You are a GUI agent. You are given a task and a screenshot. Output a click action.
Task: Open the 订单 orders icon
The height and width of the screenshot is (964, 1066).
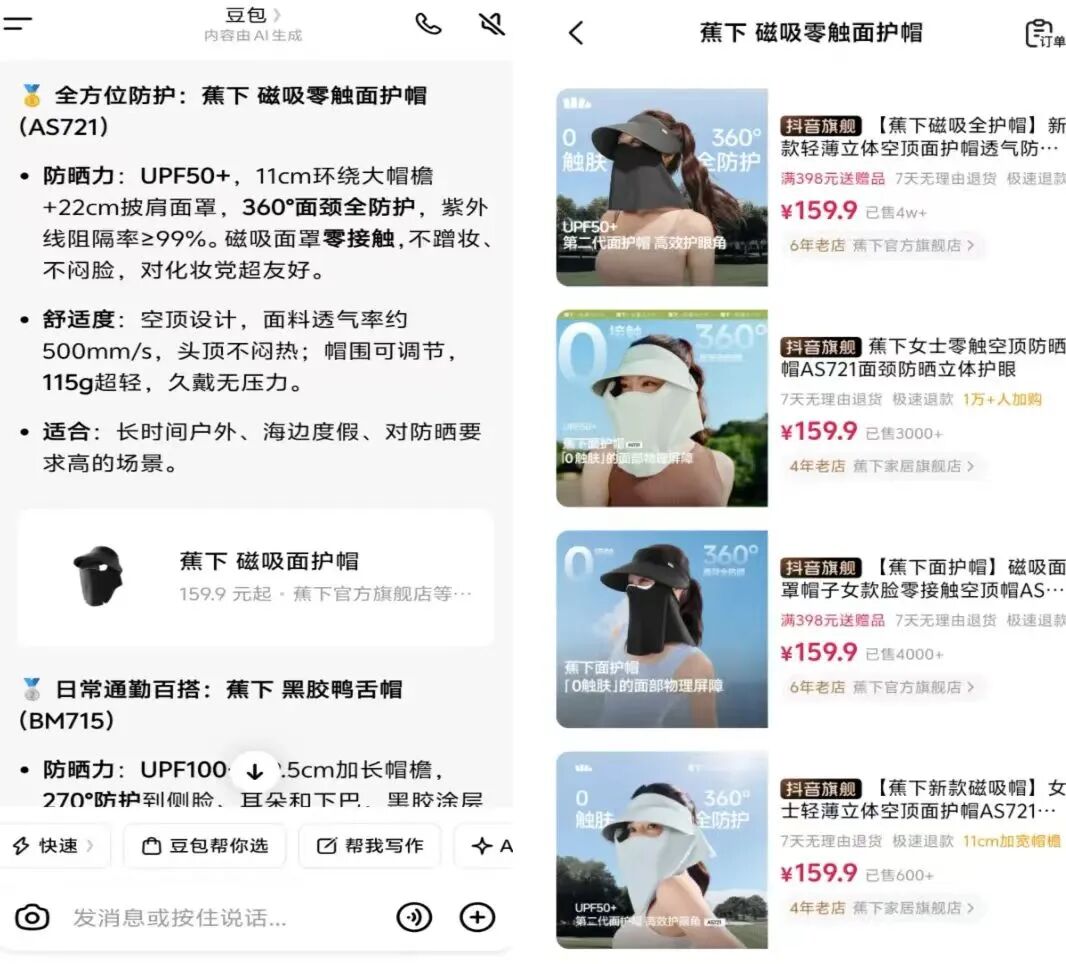tap(1042, 33)
